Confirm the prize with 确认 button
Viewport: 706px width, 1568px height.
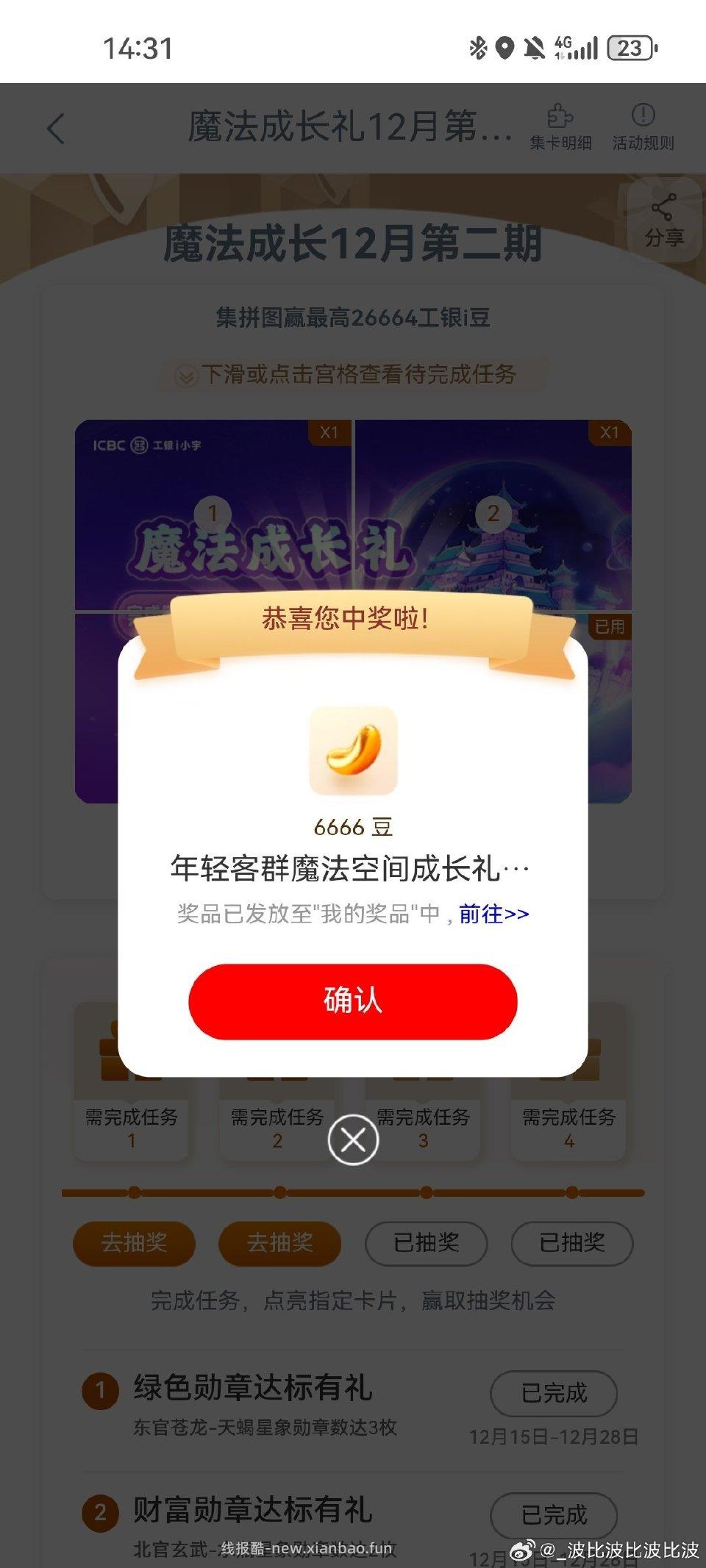tap(352, 998)
